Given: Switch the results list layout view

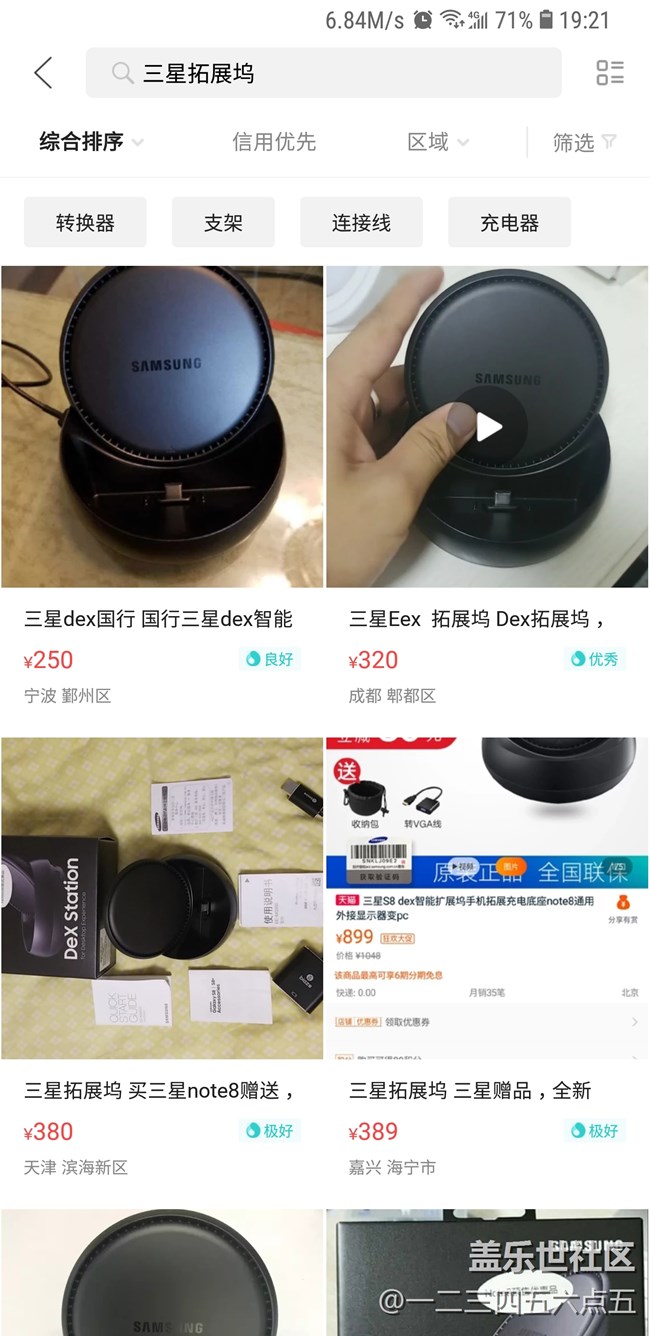Looking at the screenshot, I should pos(609,73).
